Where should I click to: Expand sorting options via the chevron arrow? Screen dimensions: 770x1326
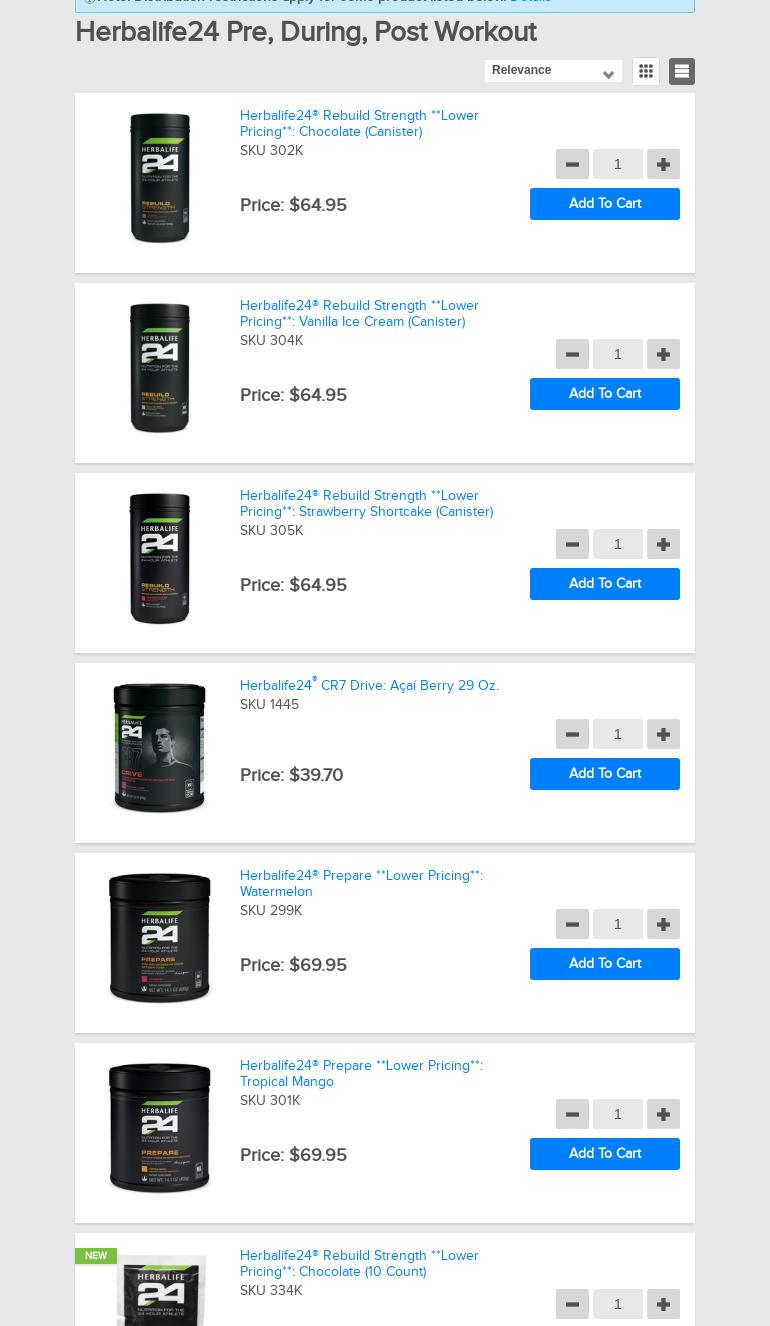(608, 74)
